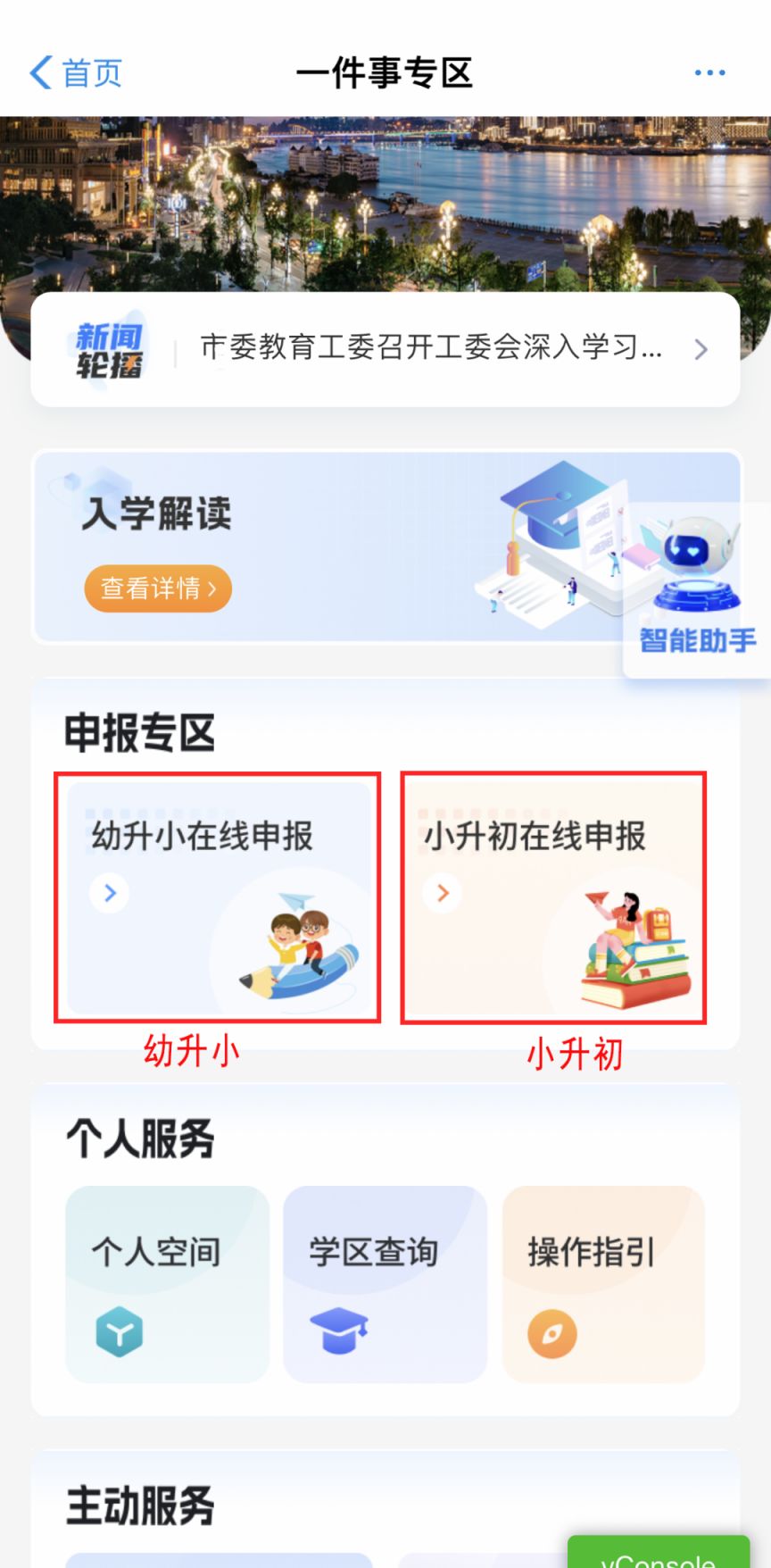Image resolution: width=771 pixels, height=1568 pixels.
Task: Tap 查看详情 under 入学解读
Action: (x=158, y=588)
